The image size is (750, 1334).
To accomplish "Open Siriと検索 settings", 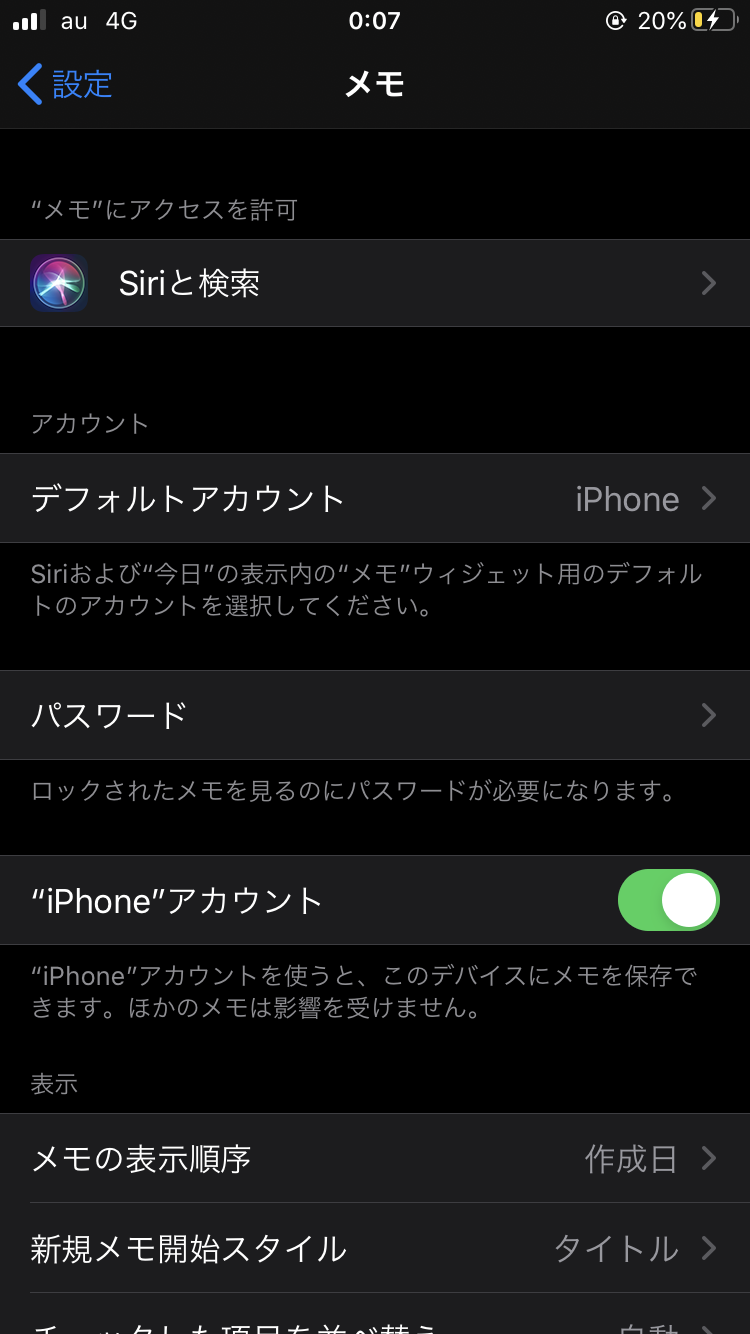I will 375,283.
